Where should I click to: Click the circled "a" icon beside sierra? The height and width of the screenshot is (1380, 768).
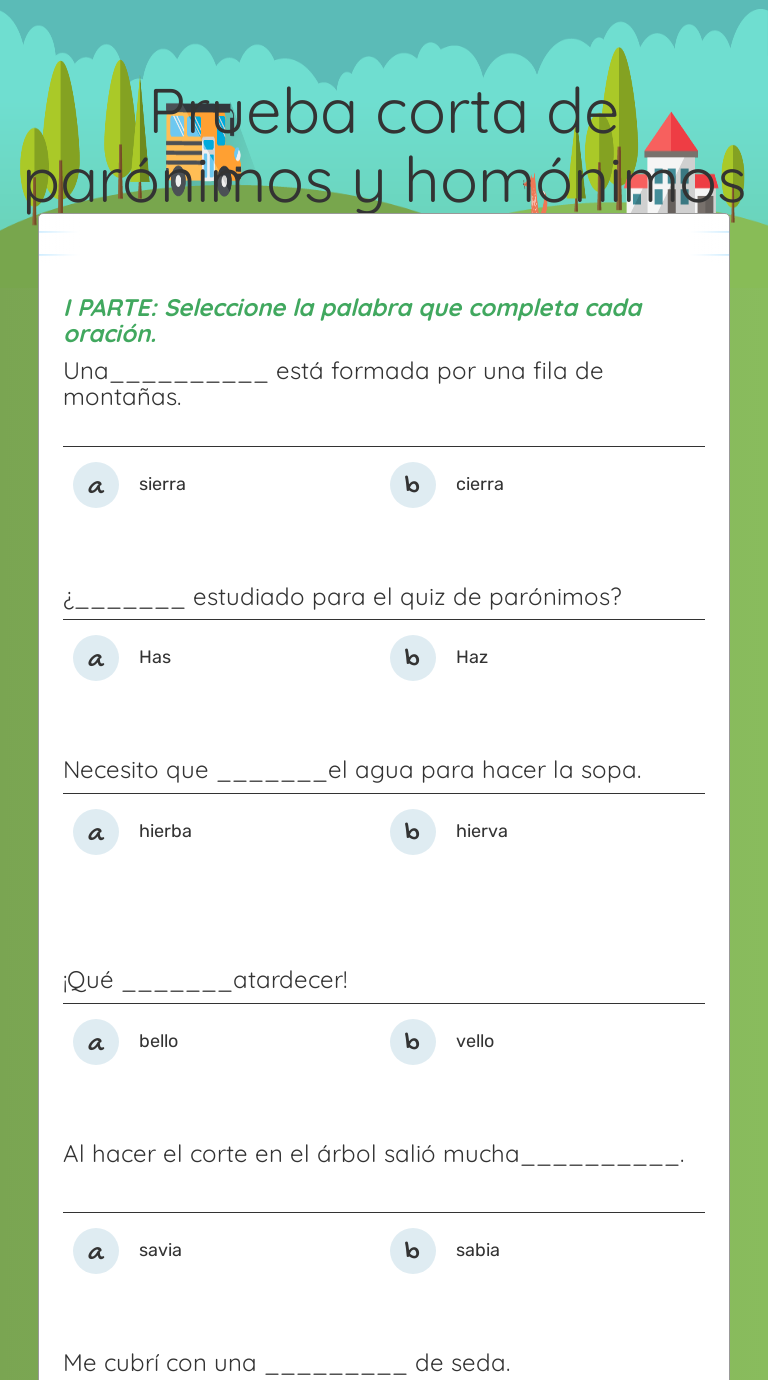[96, 484]
